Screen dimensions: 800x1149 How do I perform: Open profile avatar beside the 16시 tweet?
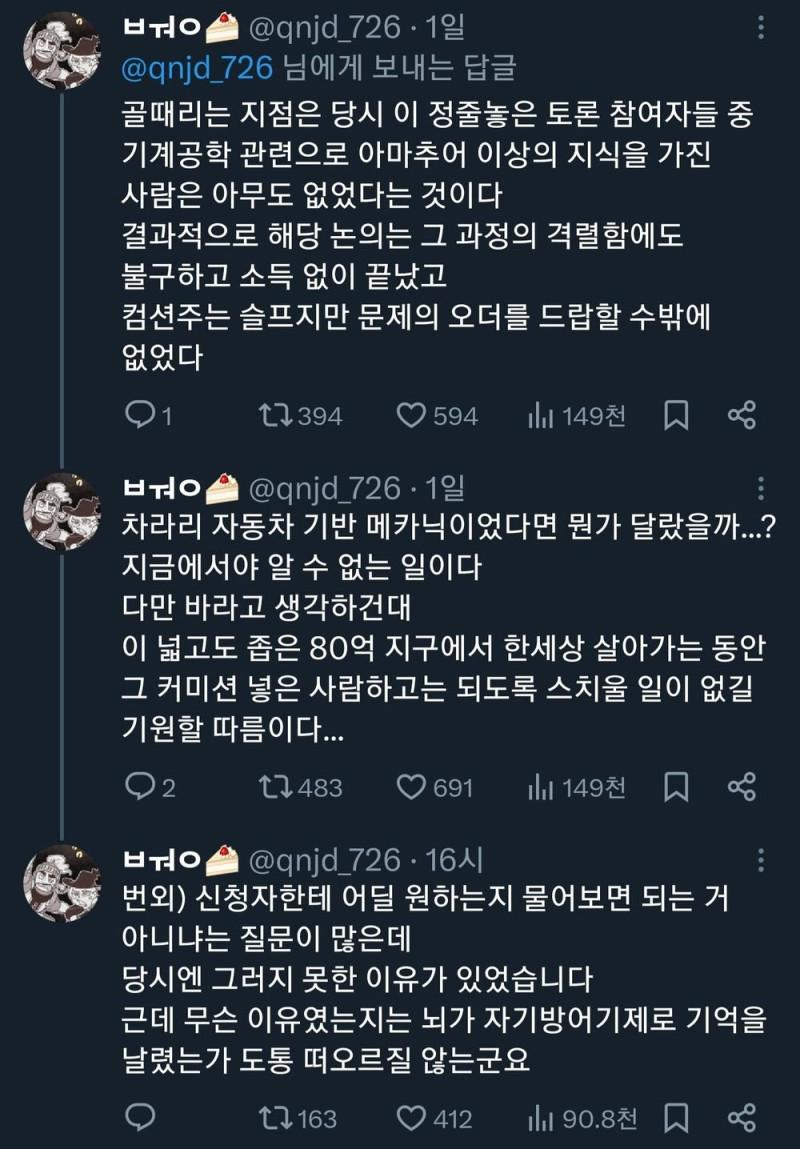[x=62, y=880]
